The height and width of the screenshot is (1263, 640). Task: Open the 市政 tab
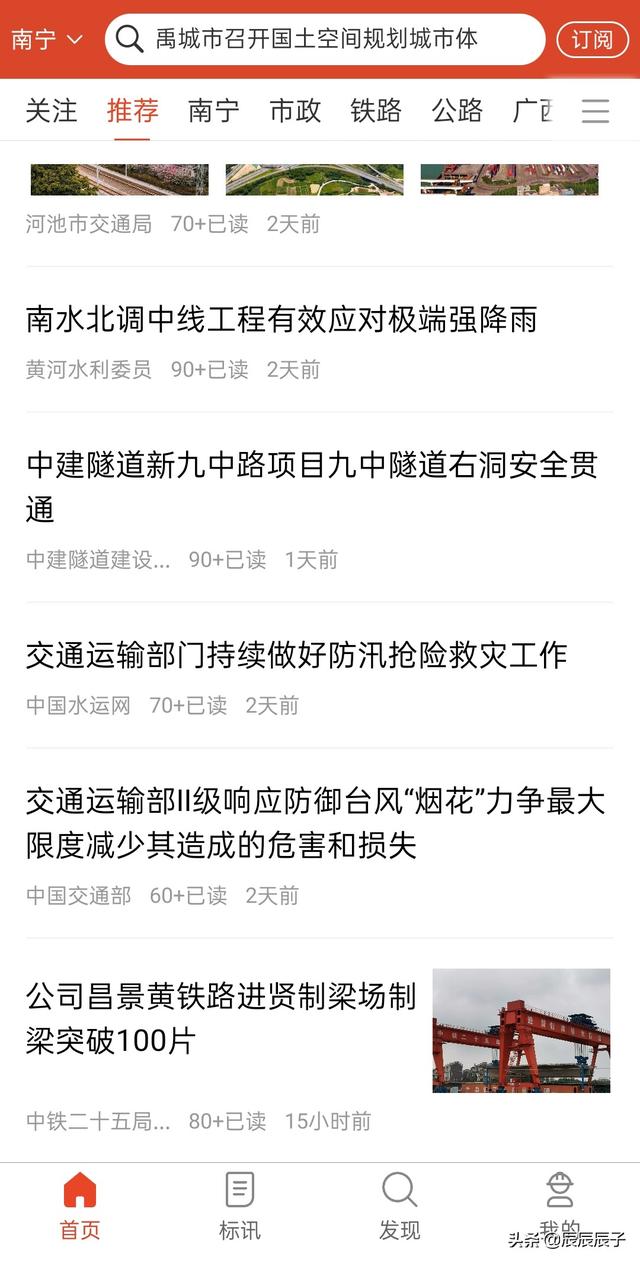click(296, 111)
